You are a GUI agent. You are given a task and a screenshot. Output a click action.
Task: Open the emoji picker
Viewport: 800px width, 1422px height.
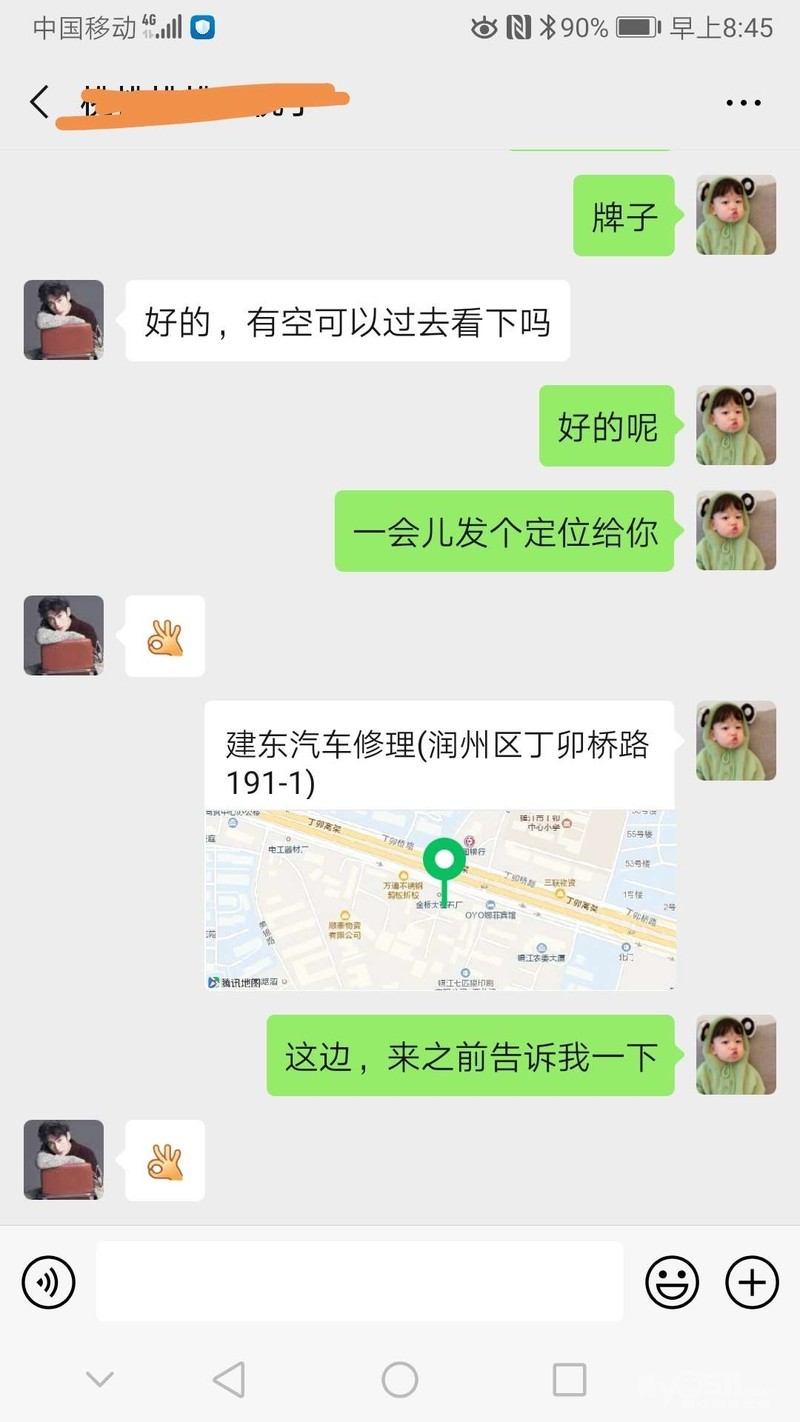click(672, 1281)
